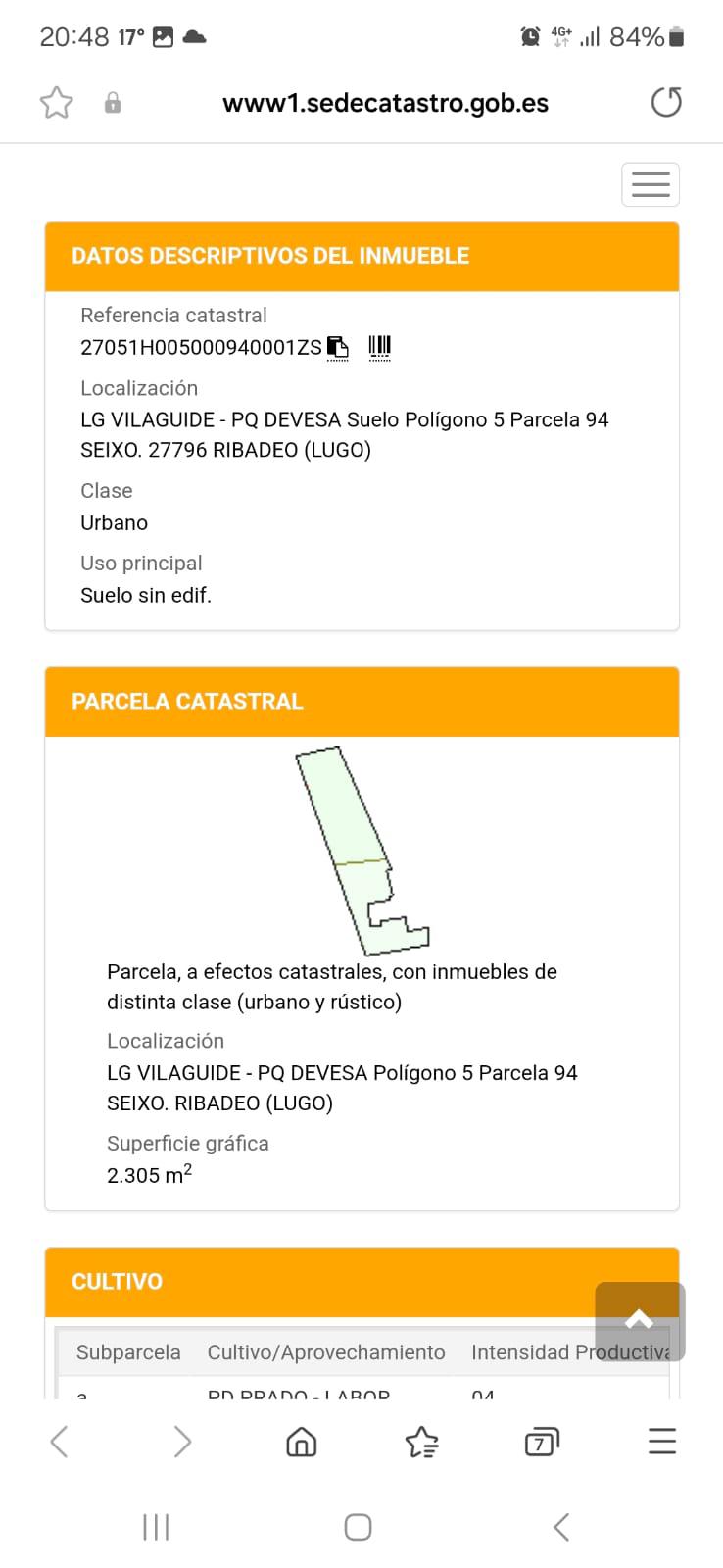Show the barcode for the cadastral reference
Viewport: 723px width, 1568px height.
point(379,347)
